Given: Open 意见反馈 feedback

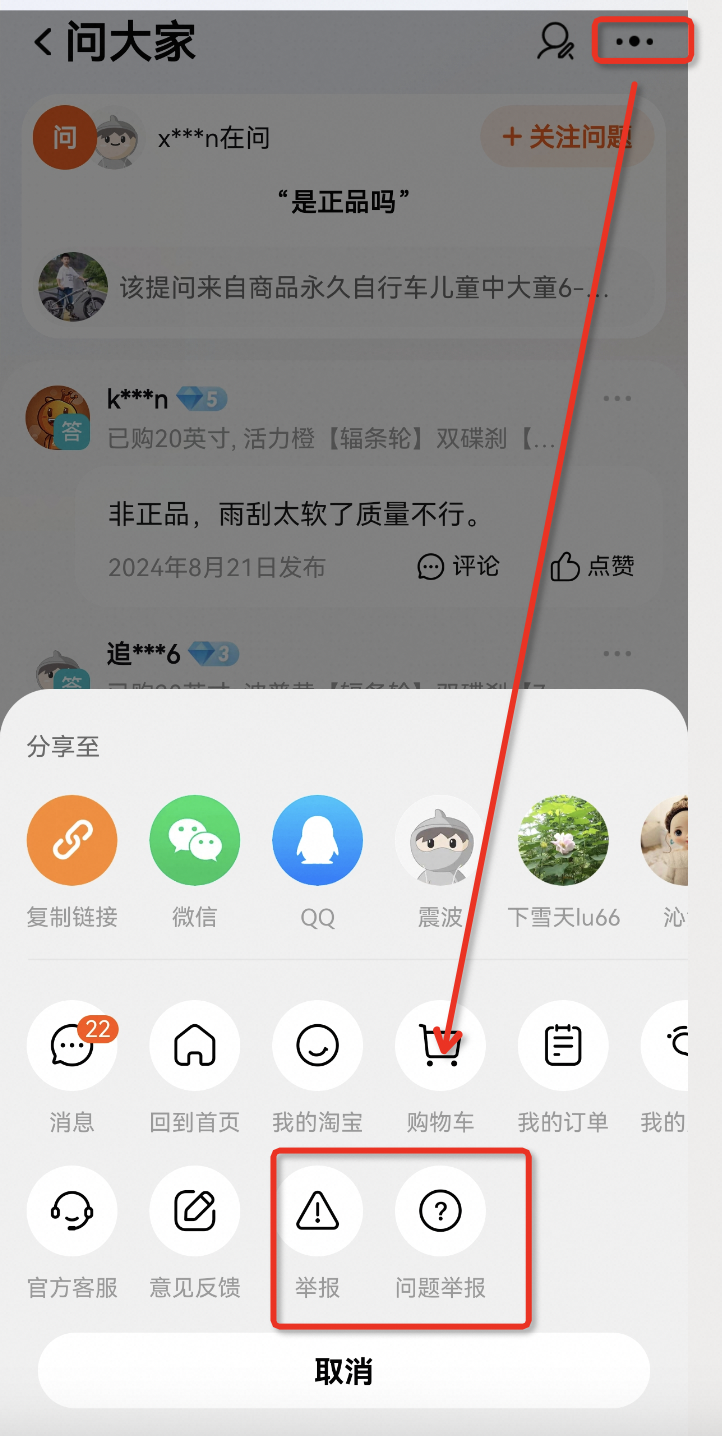Looking at the screenshot, I should point(194,1211).
